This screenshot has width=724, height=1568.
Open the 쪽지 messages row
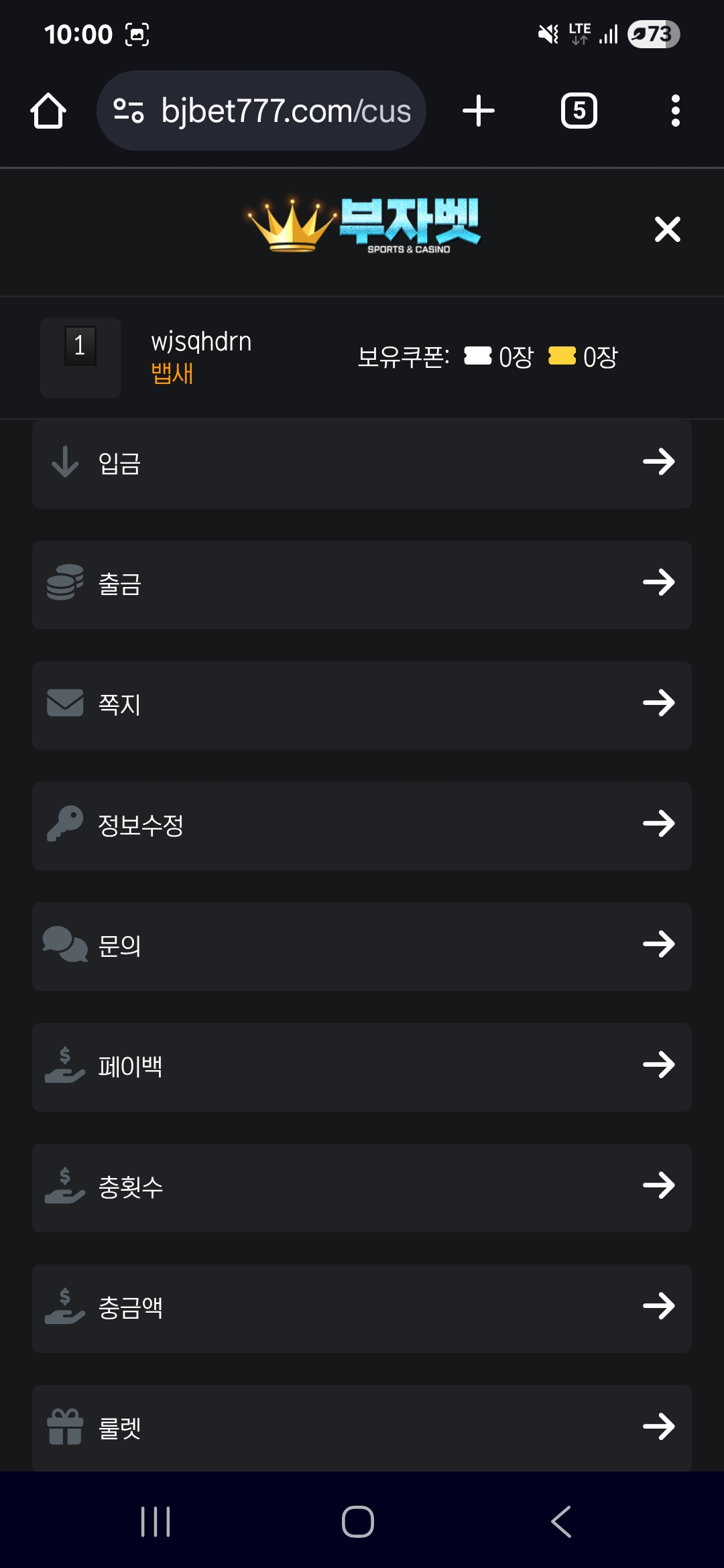[x=362, y=705]
